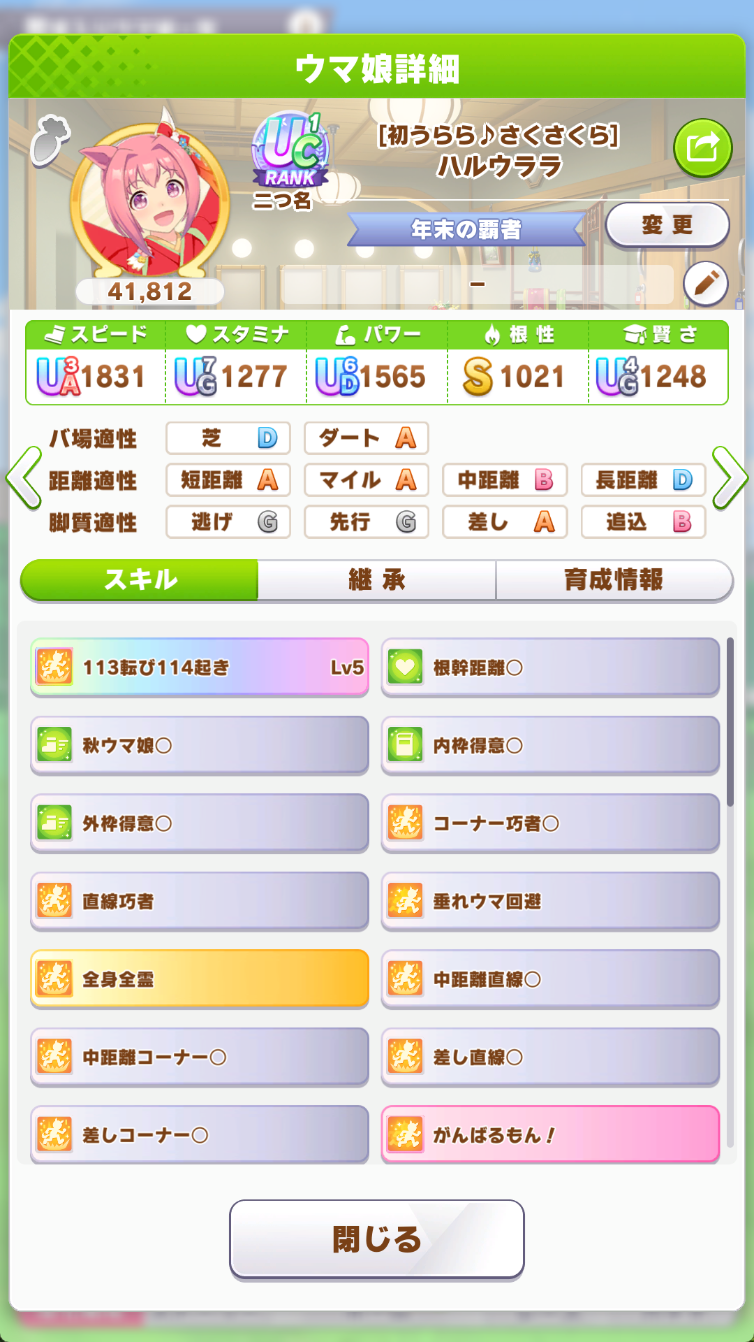Share this Uma Musume's details
754x1342 pixels.
[x=703, y=148]
